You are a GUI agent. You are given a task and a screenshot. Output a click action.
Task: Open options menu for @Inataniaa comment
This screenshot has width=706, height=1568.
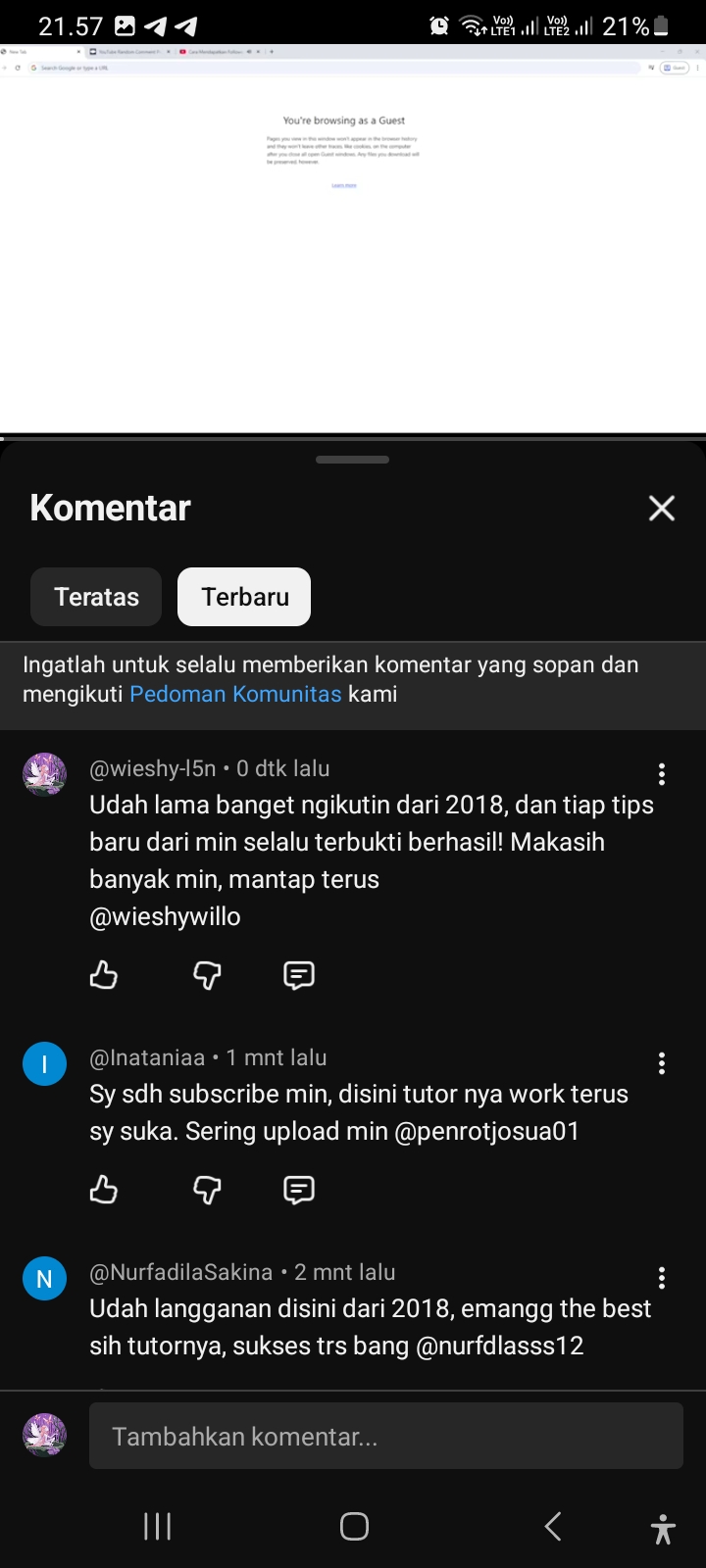(x=662, y=1063)
